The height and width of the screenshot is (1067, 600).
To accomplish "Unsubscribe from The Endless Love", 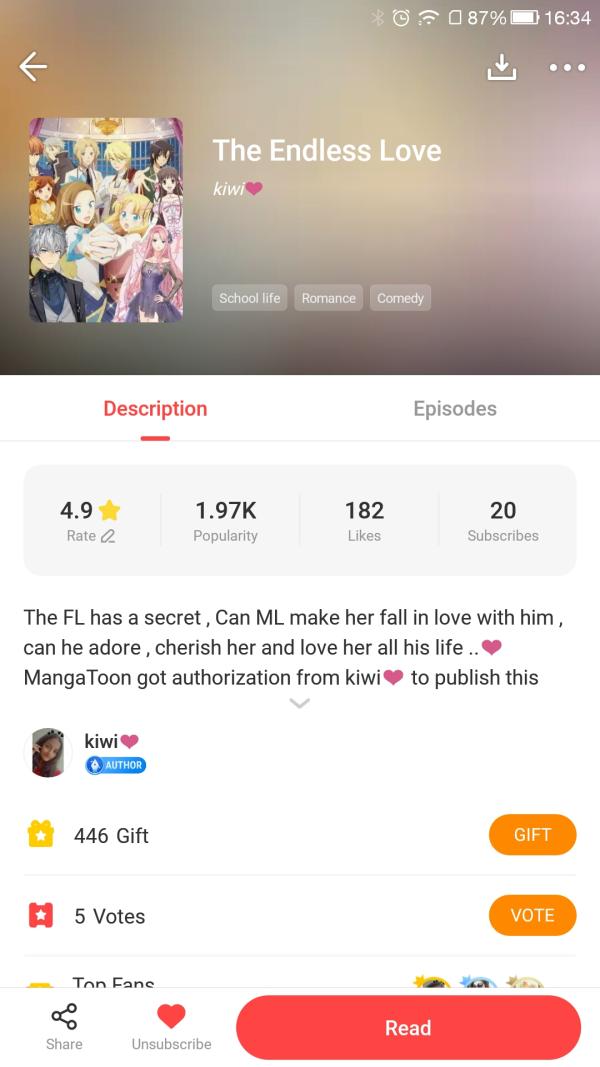I will [x=171, y=1027].
